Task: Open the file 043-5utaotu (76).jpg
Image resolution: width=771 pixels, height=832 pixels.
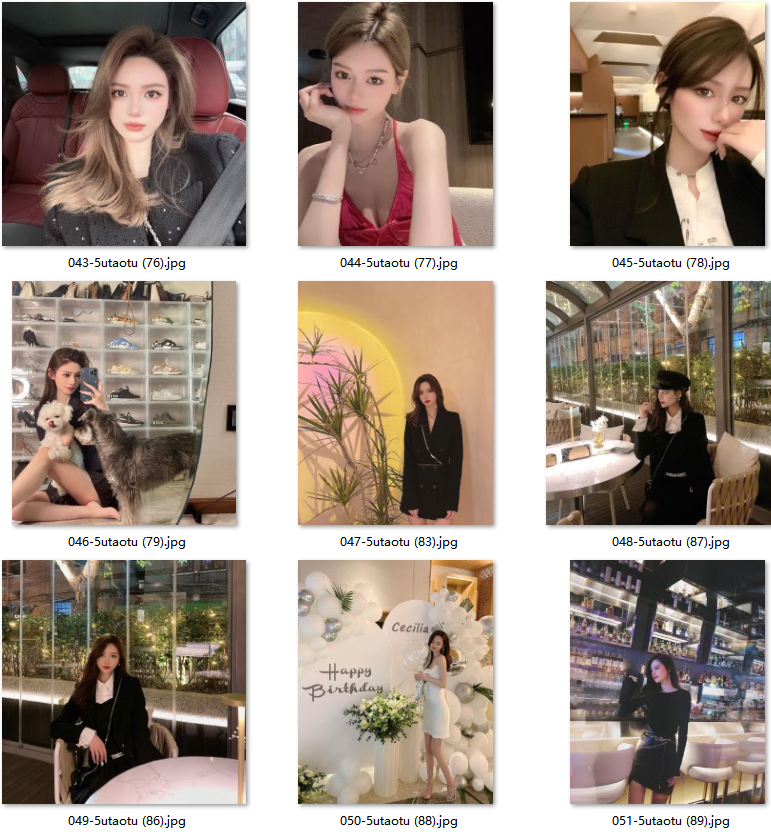Action: tap(124, 124)
